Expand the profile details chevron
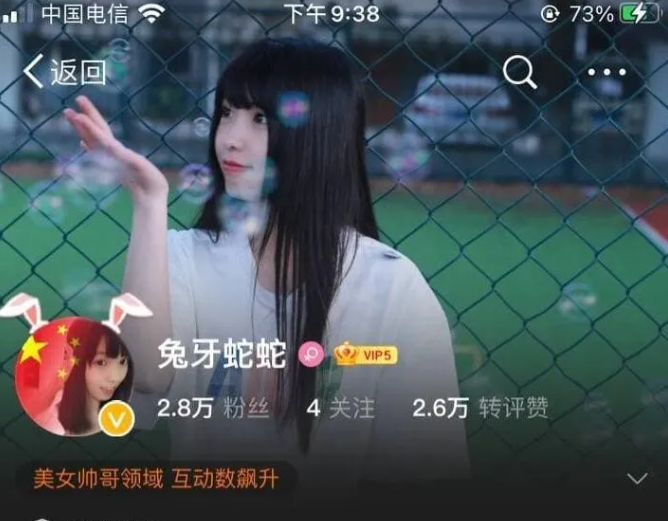 tap(637, 479)
